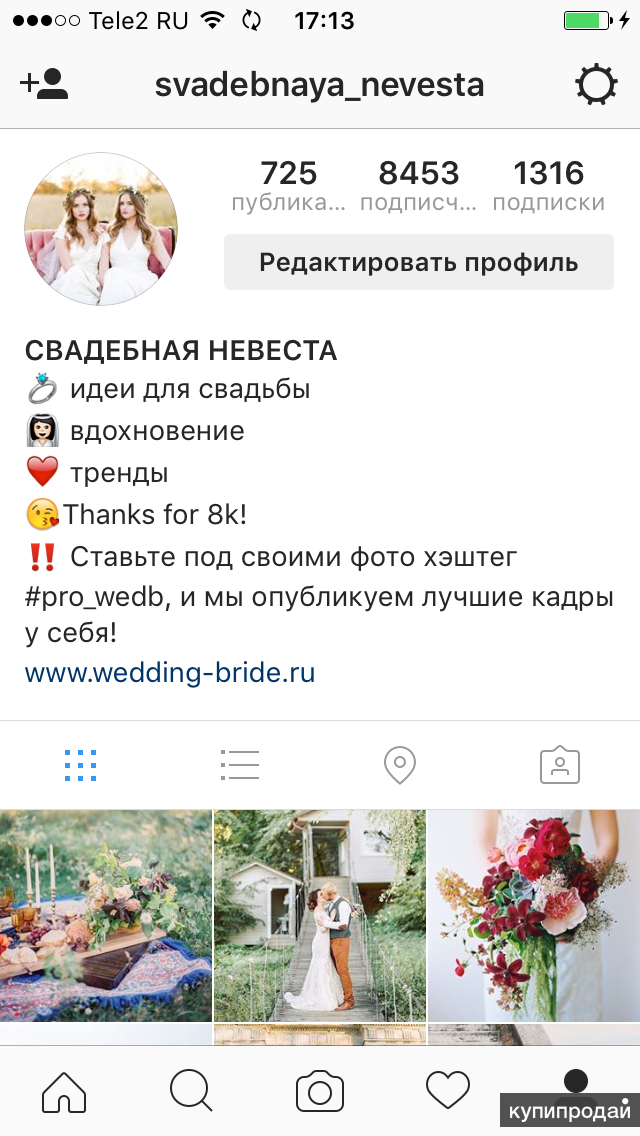Open the camera tab

tap(320, 1092)
